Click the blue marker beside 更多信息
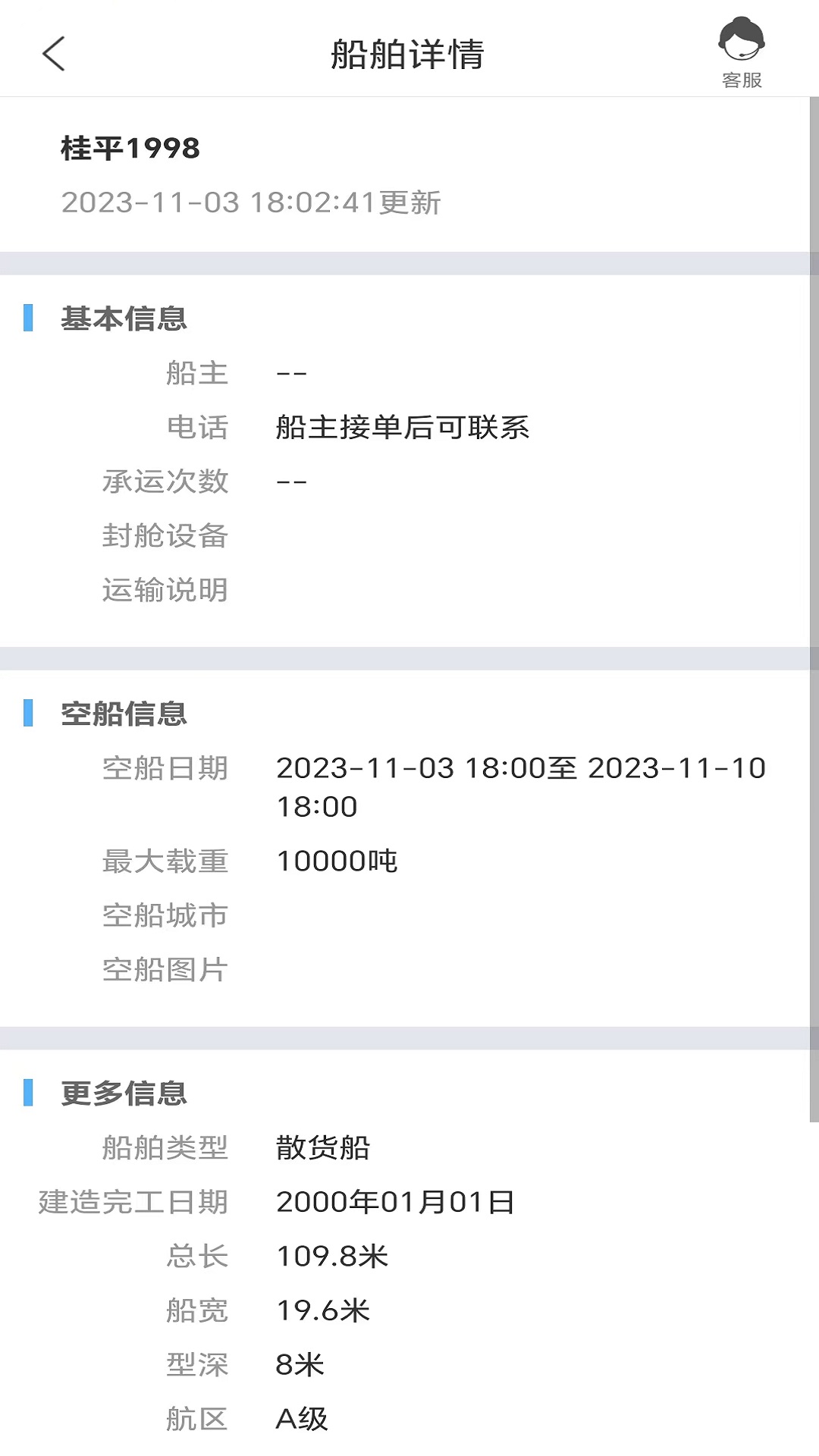The height and width of the screenshot is (1456, 819). [29, 1094]
